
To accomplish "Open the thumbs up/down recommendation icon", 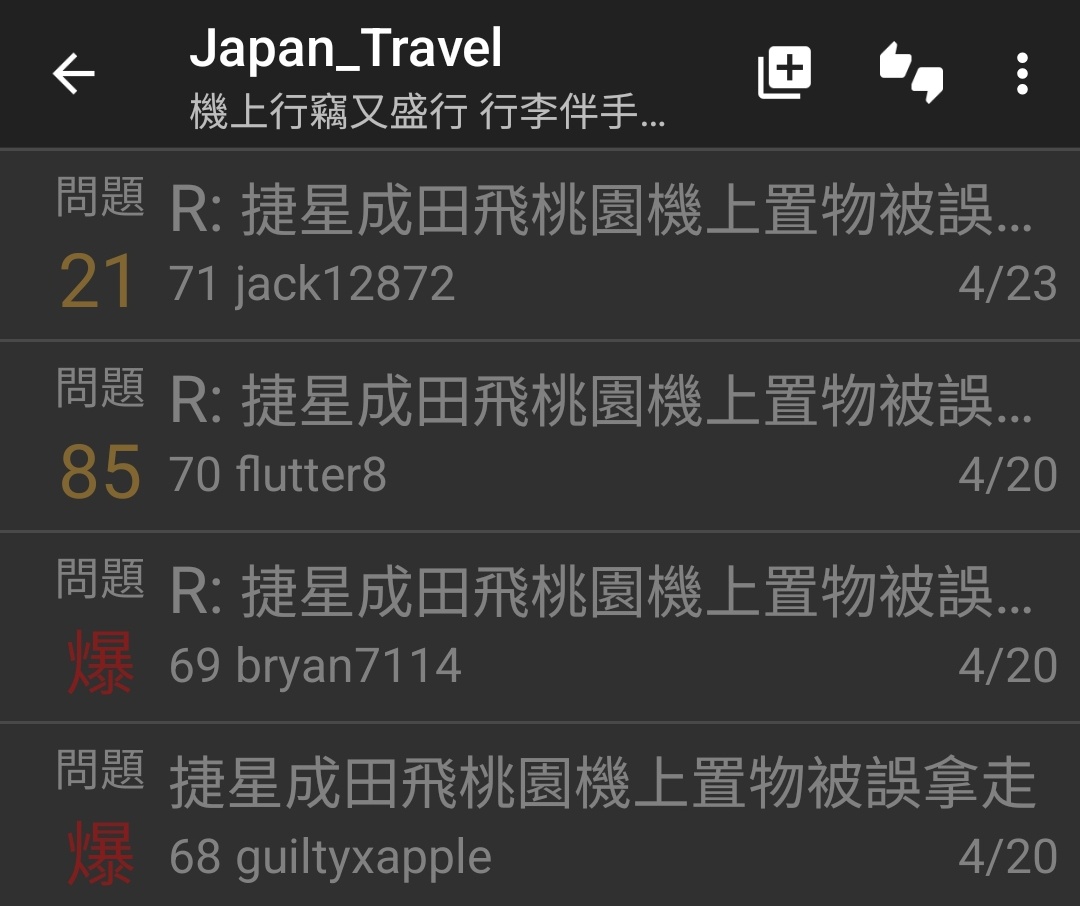I will click(910, 73).
